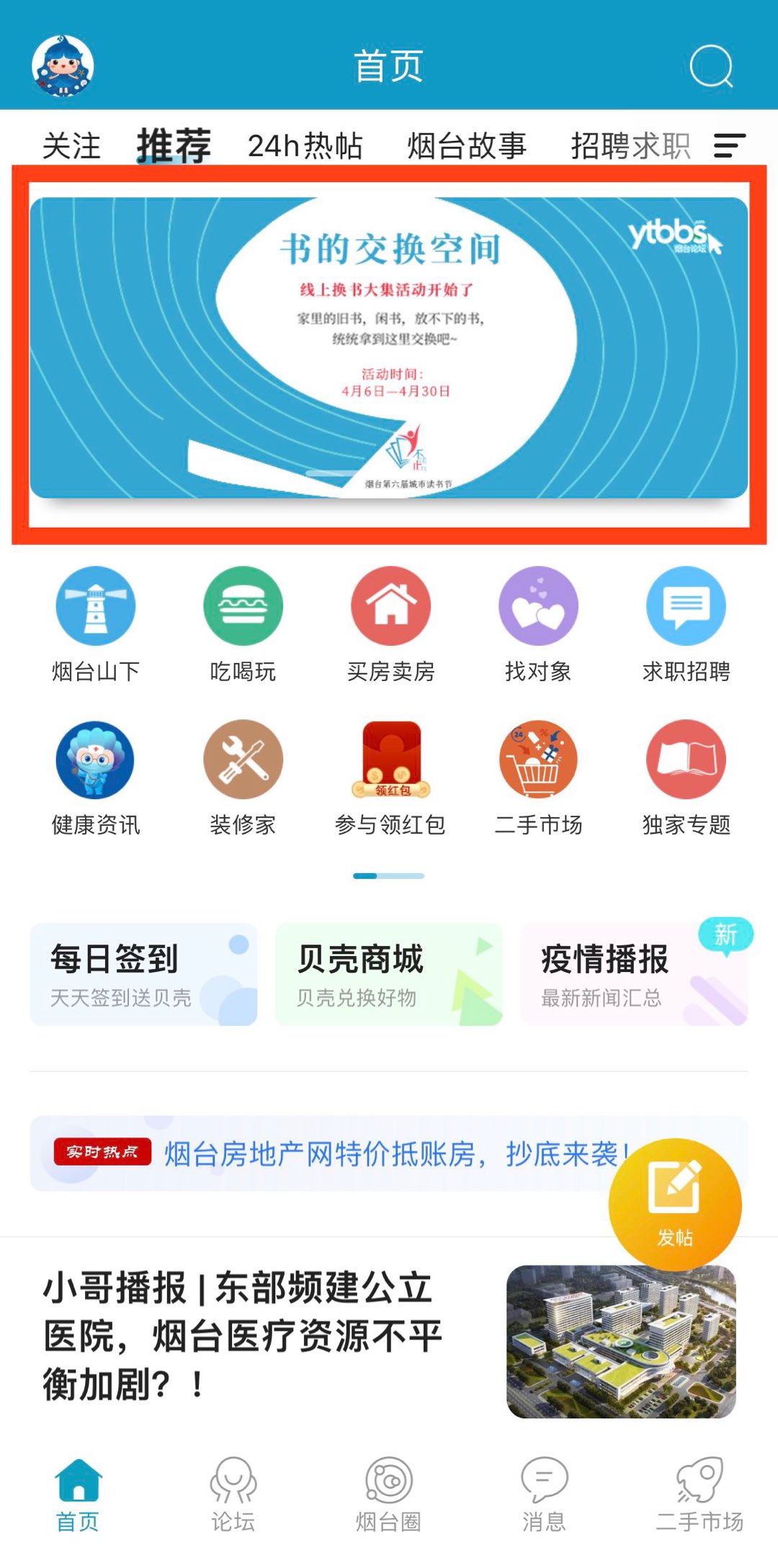Image resolution: width=778 pixels, height=1568 pixels.
Task: Switch to the 24h热帖 tab
Action: pos(305,146)
